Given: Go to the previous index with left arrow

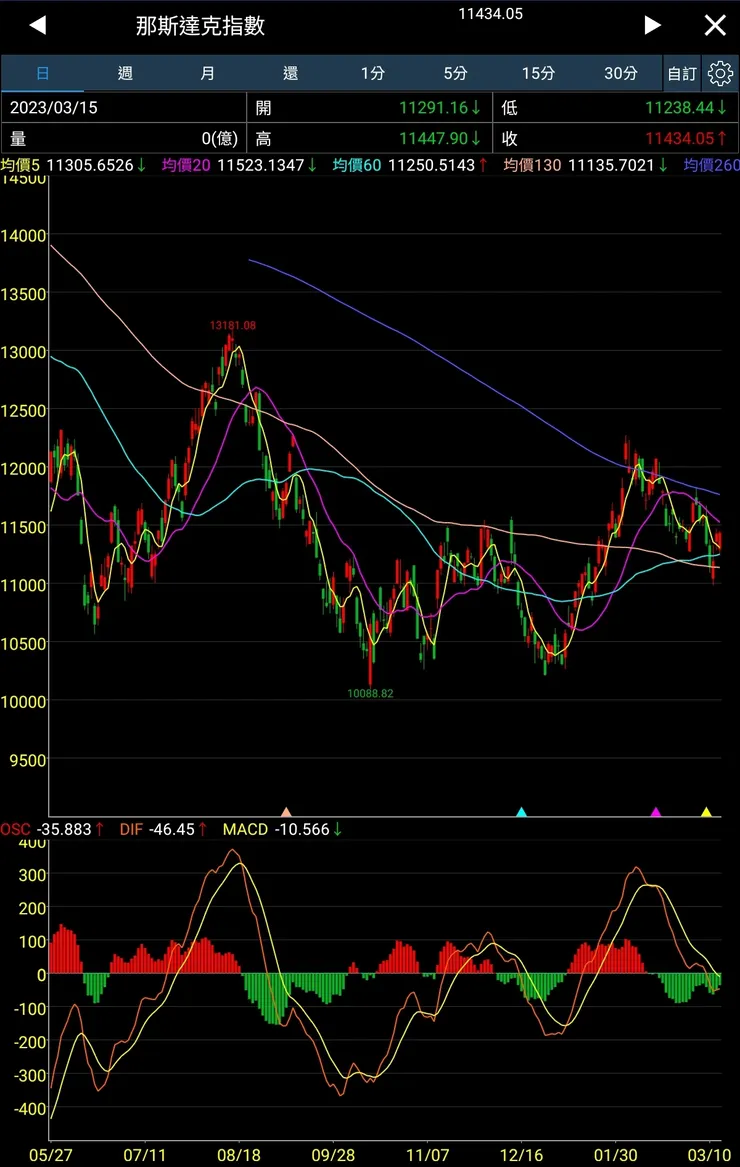Looking at the screenshot, I should tap(38, 25).
